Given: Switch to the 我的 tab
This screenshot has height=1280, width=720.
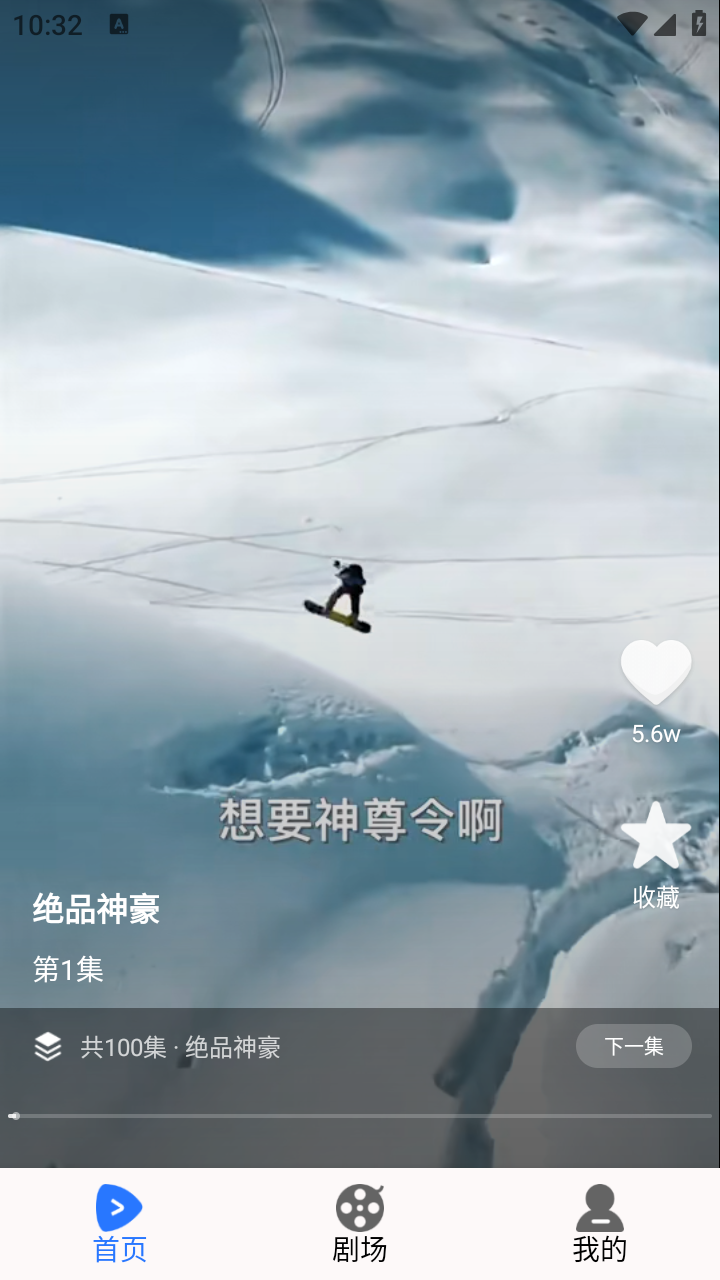Looking at the screenshot, I should tap(599, 1220).
